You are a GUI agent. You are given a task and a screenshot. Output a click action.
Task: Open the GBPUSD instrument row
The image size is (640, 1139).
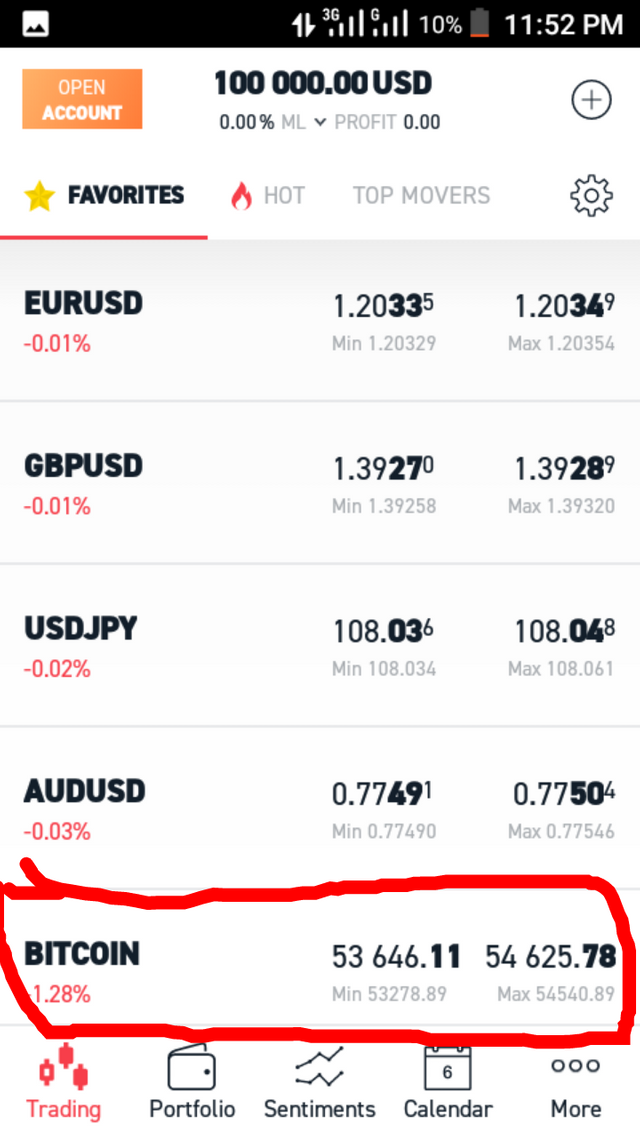(320, 482)
